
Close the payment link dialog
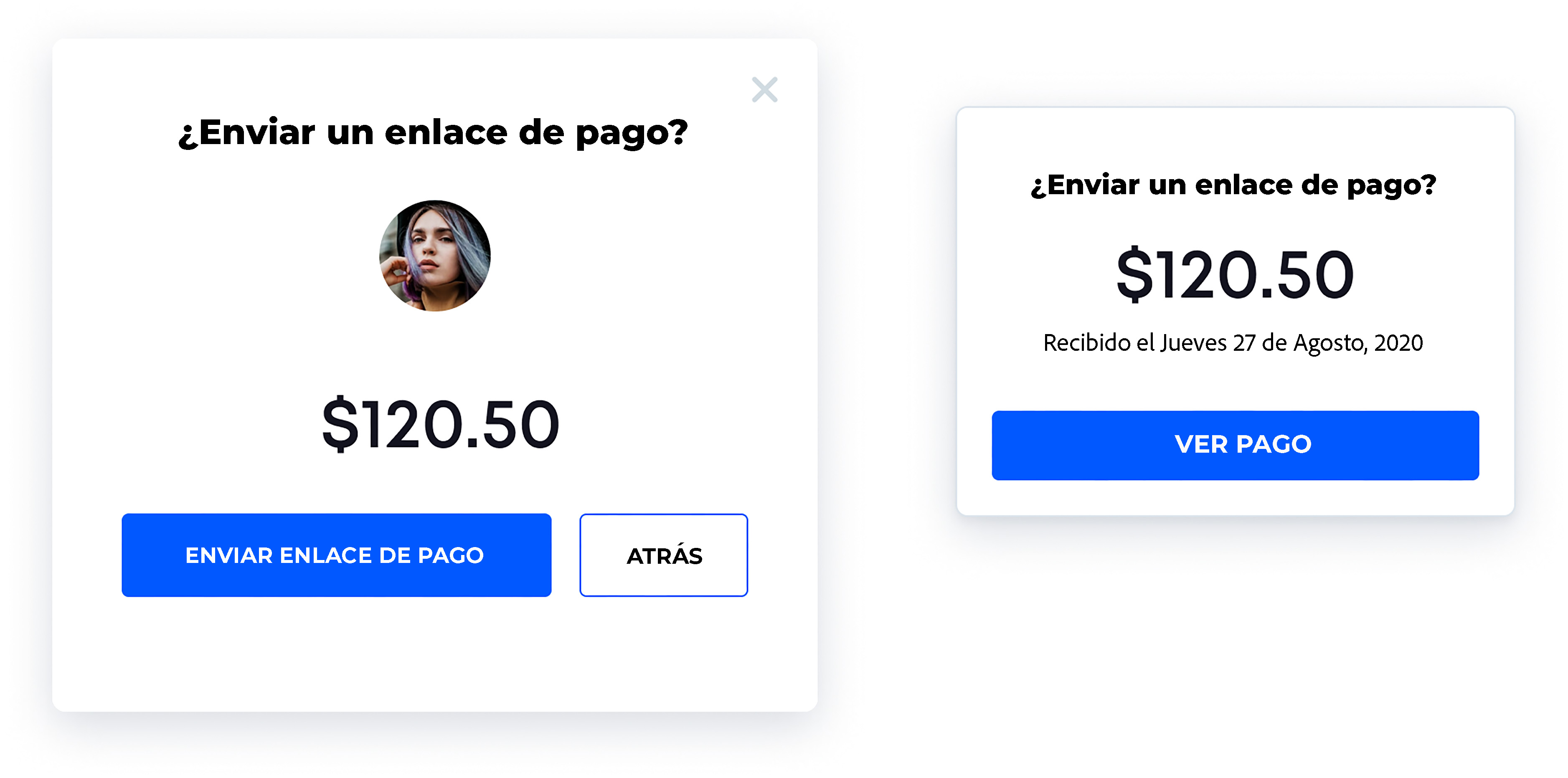pos(764,90)
